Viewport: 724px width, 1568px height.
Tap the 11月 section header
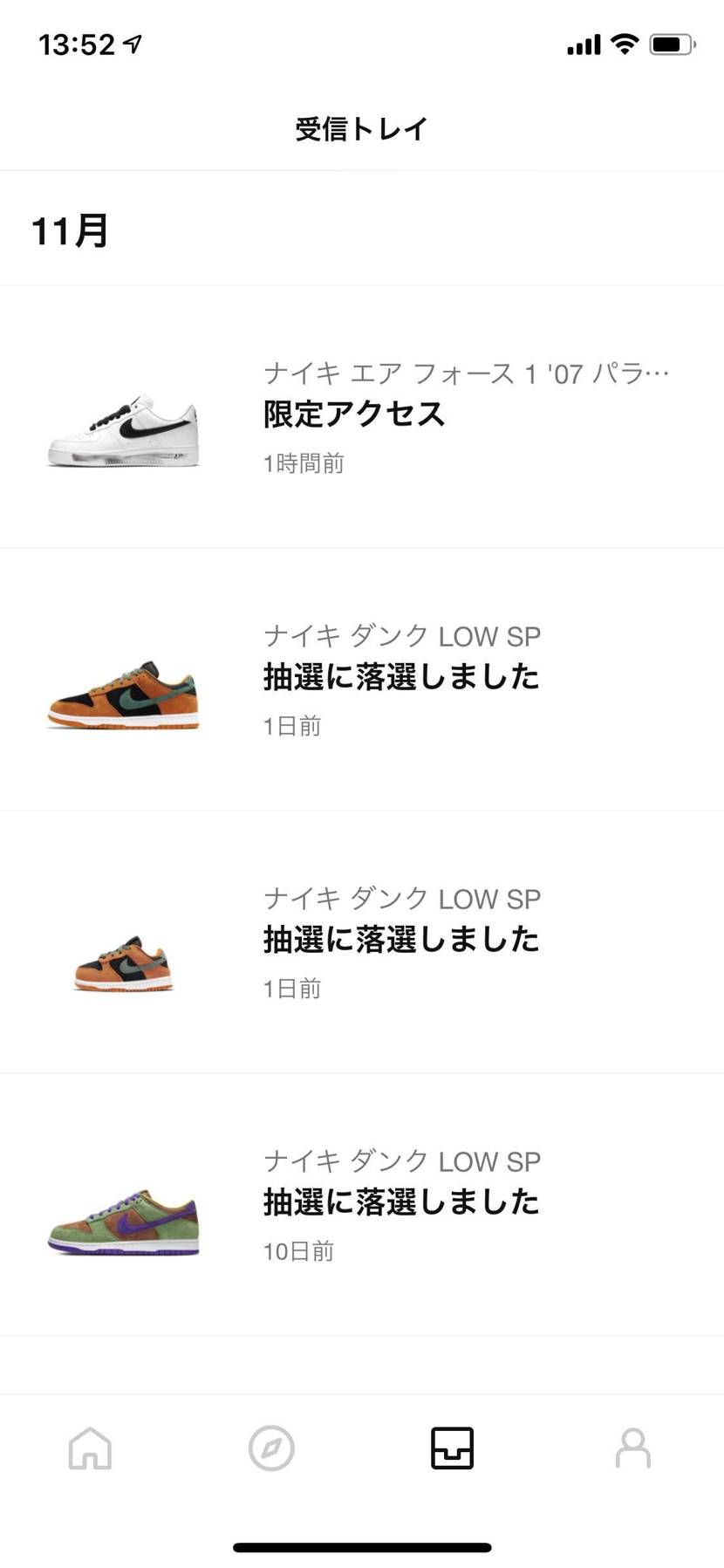70,230
